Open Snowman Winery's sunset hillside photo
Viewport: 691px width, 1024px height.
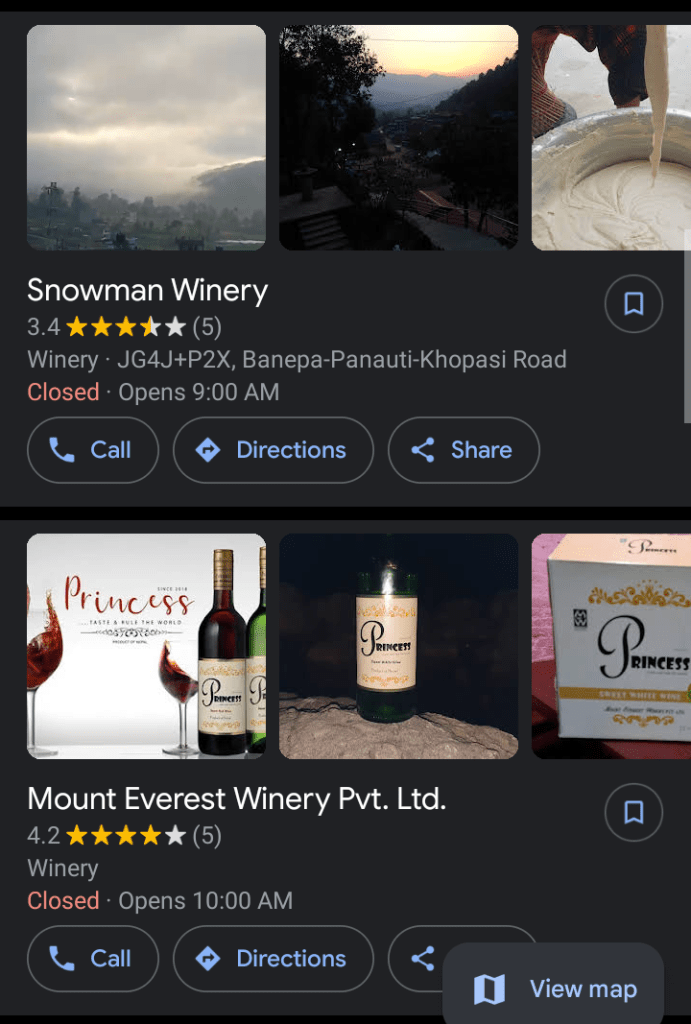click(398, 138)
